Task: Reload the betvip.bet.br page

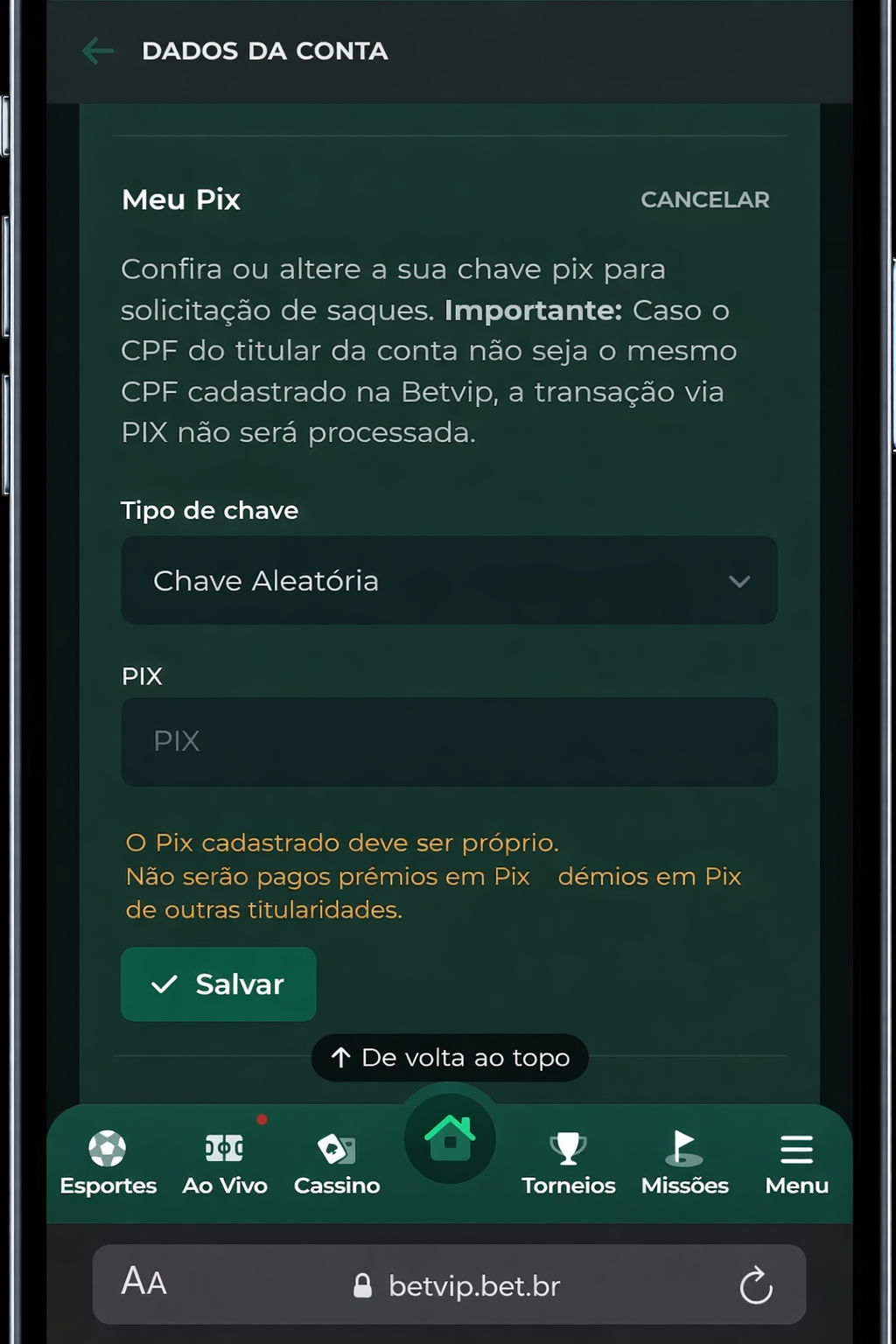Action: click(756, 1285)
